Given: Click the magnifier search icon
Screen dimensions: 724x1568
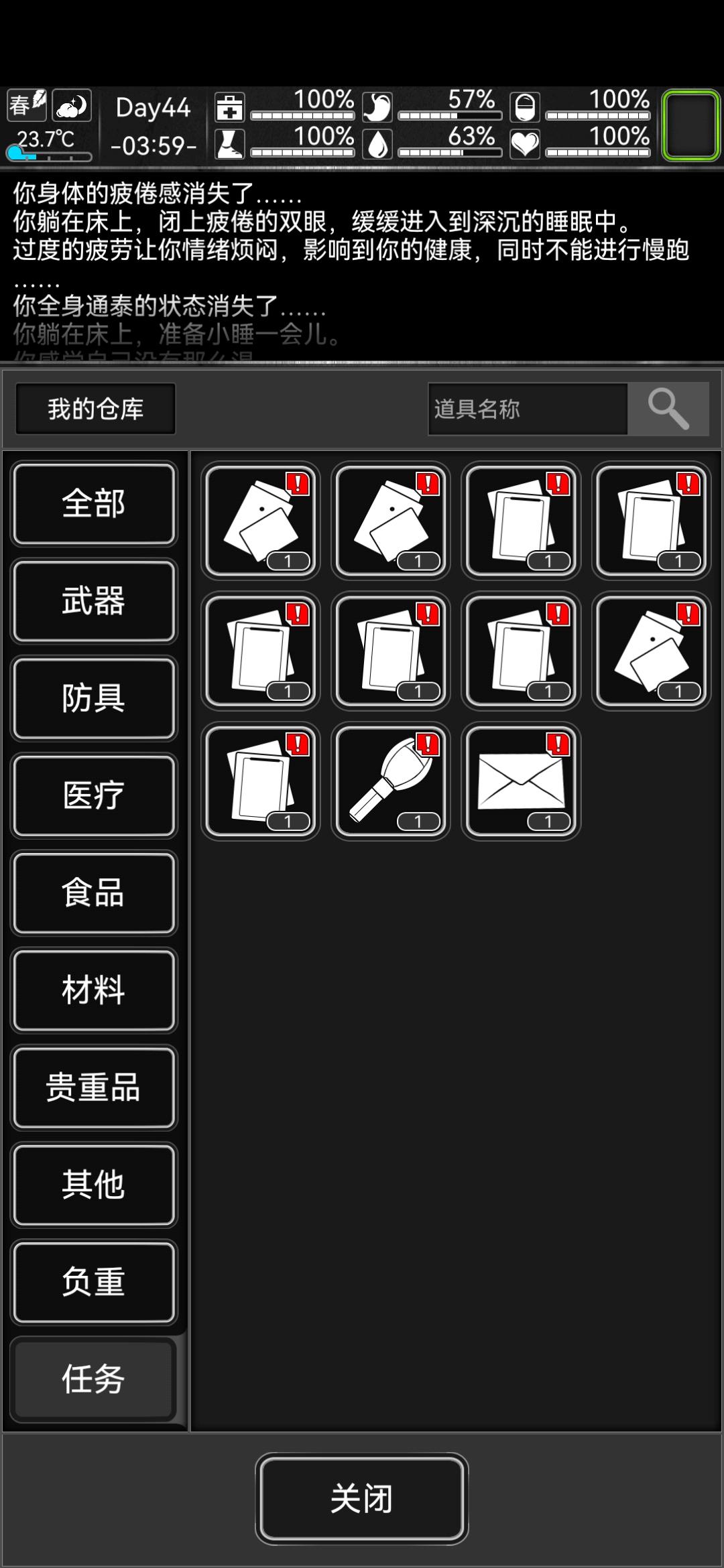Looking at the screenshot, I should click(x=668, y=409).
